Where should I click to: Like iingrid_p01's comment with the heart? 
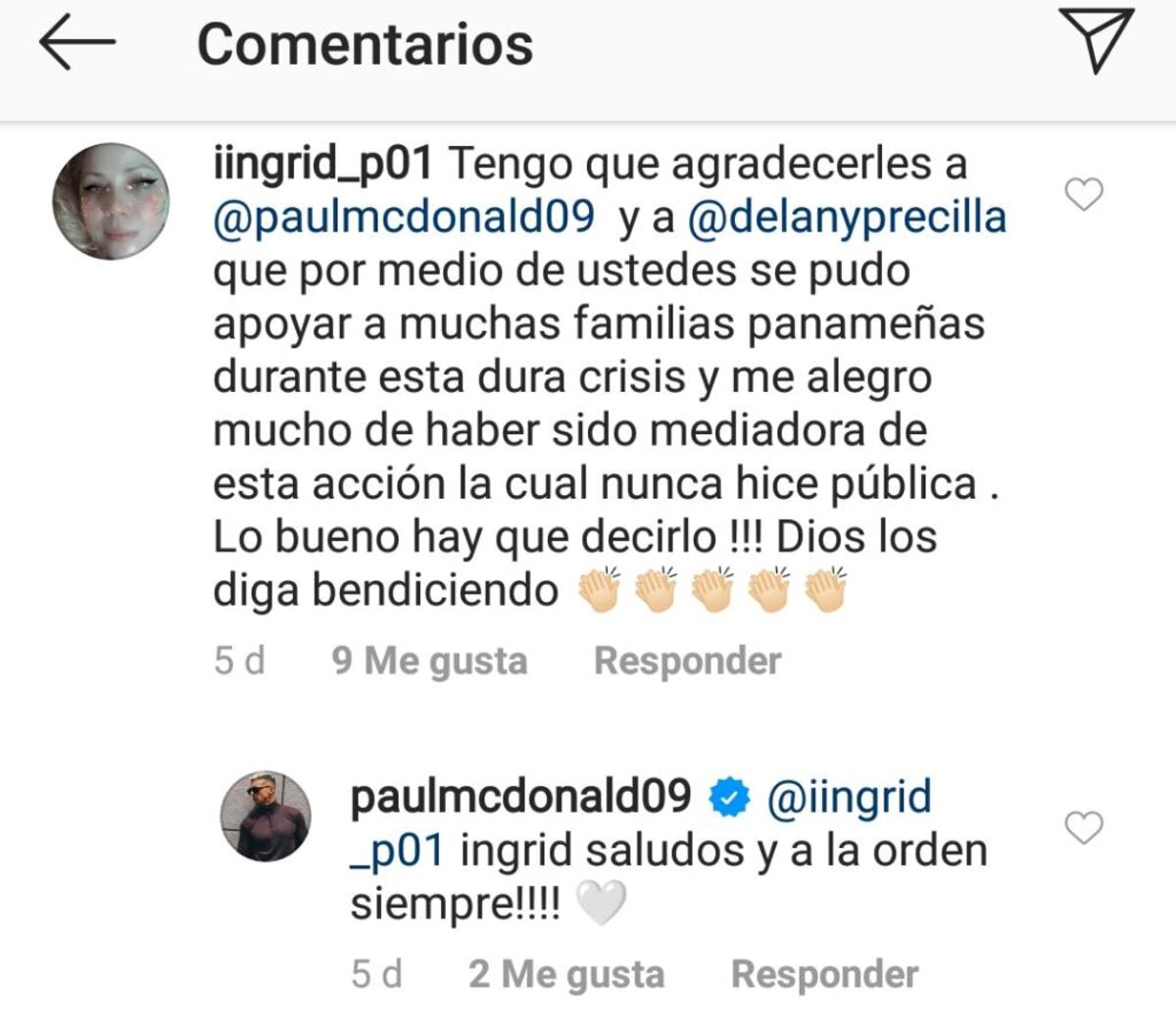1084,195
